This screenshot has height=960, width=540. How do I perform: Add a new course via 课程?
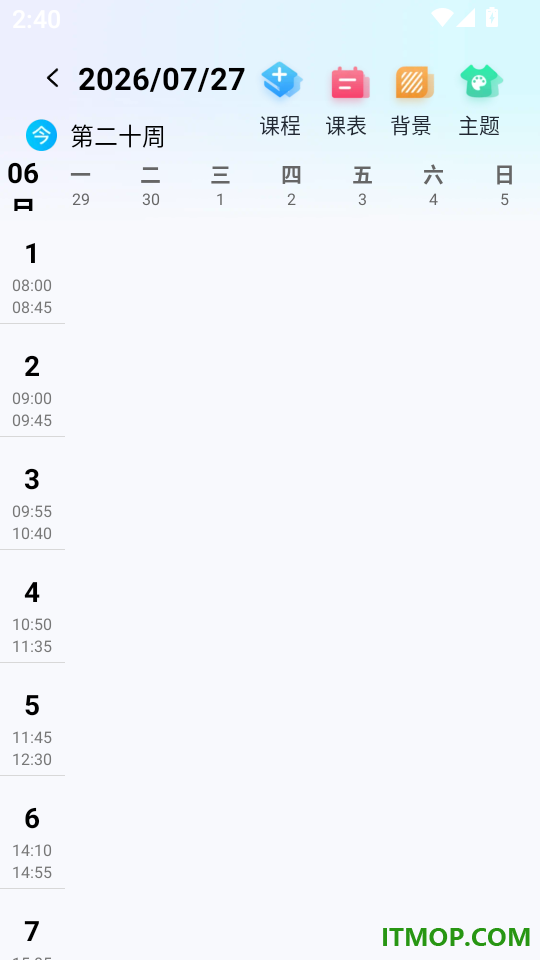pyautogui.click(x=280, y=99)
